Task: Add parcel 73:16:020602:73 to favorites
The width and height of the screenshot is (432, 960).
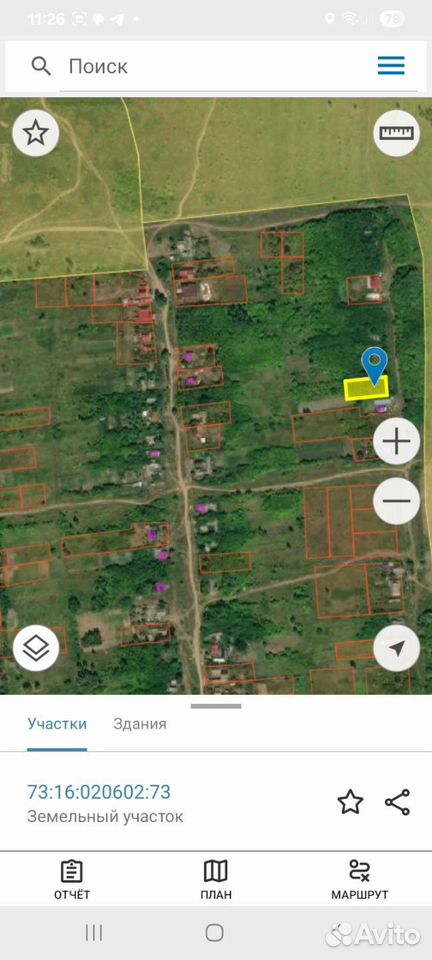Action: click(x=350, y=802)
